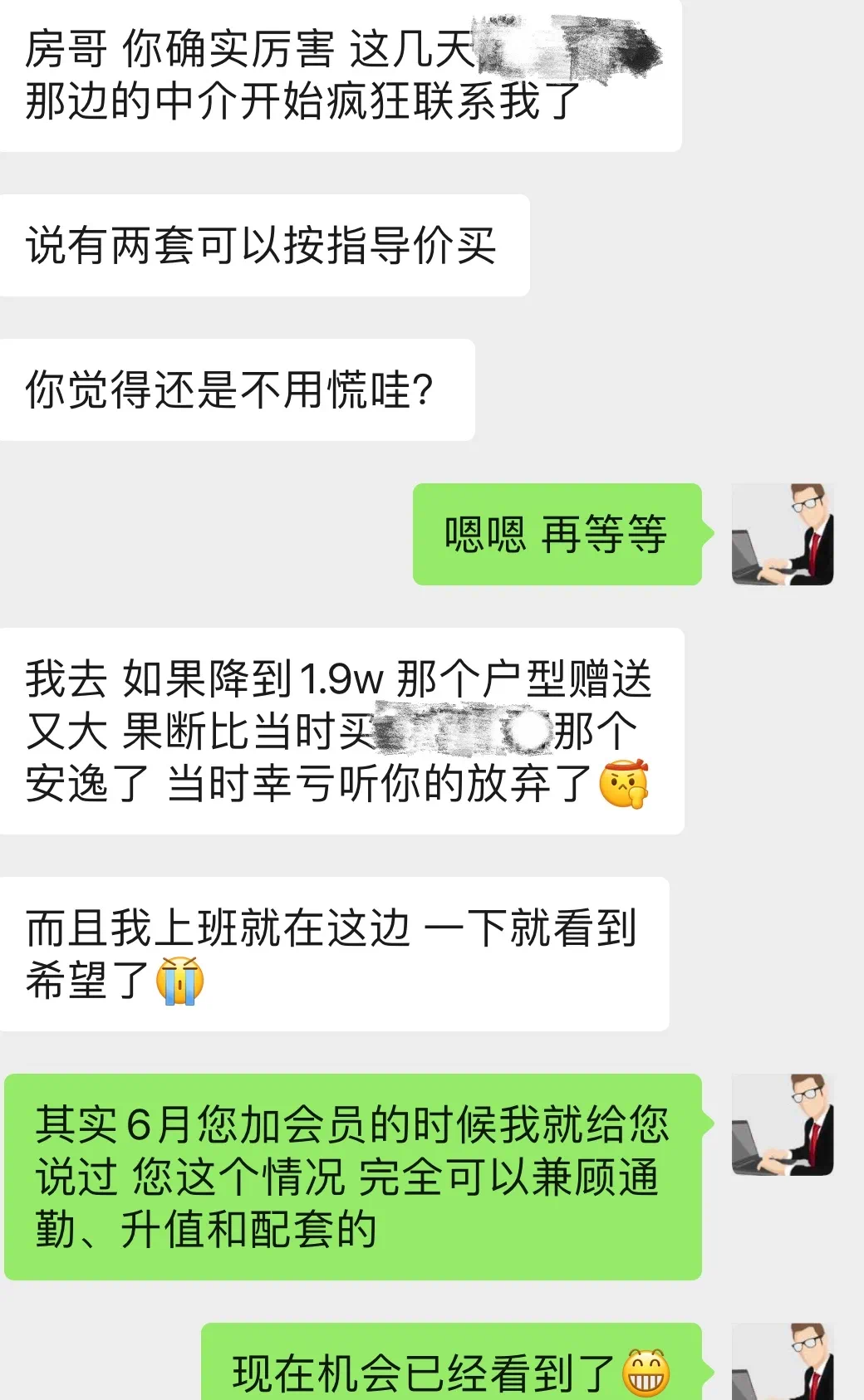Image resolution: width=864 pixels, height=1400 pixels.
Task: Open sender's avatar beside 嗯嗯 再等等 message
Action: (x=782, y=535)
